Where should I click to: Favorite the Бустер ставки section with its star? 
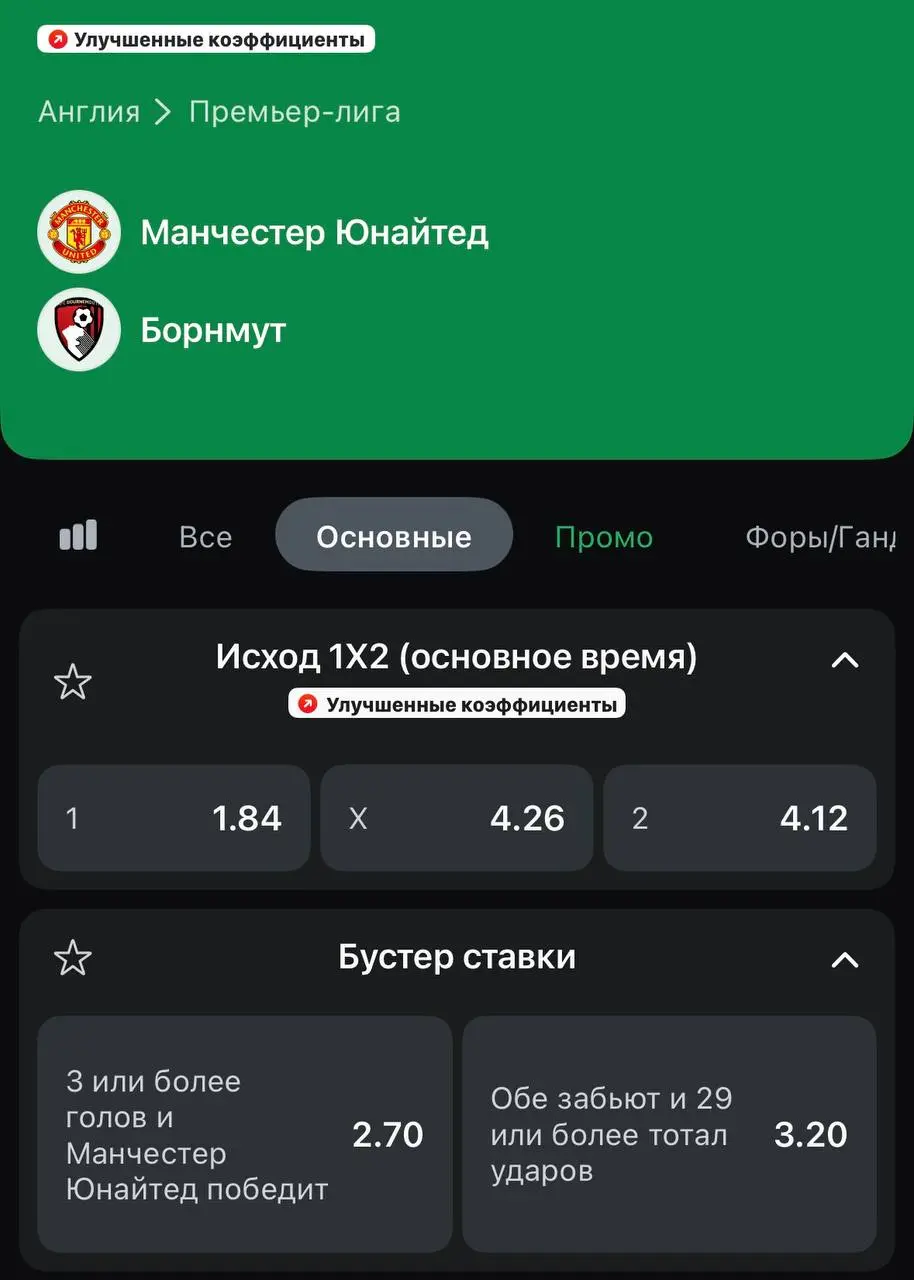point(72,957)
